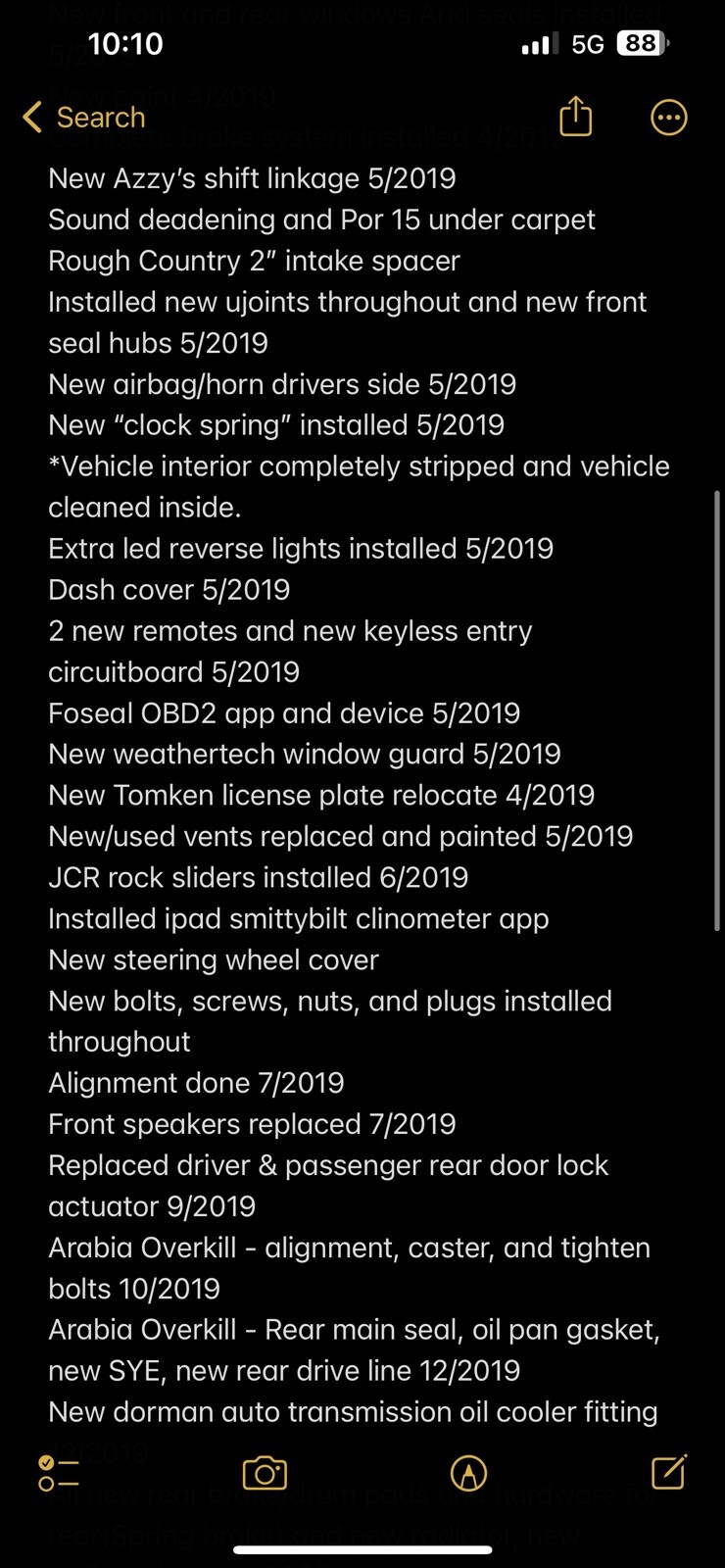This screenshot has height=1568, width=725.
Task: Open the markup pen tool
Action: 468,1473
